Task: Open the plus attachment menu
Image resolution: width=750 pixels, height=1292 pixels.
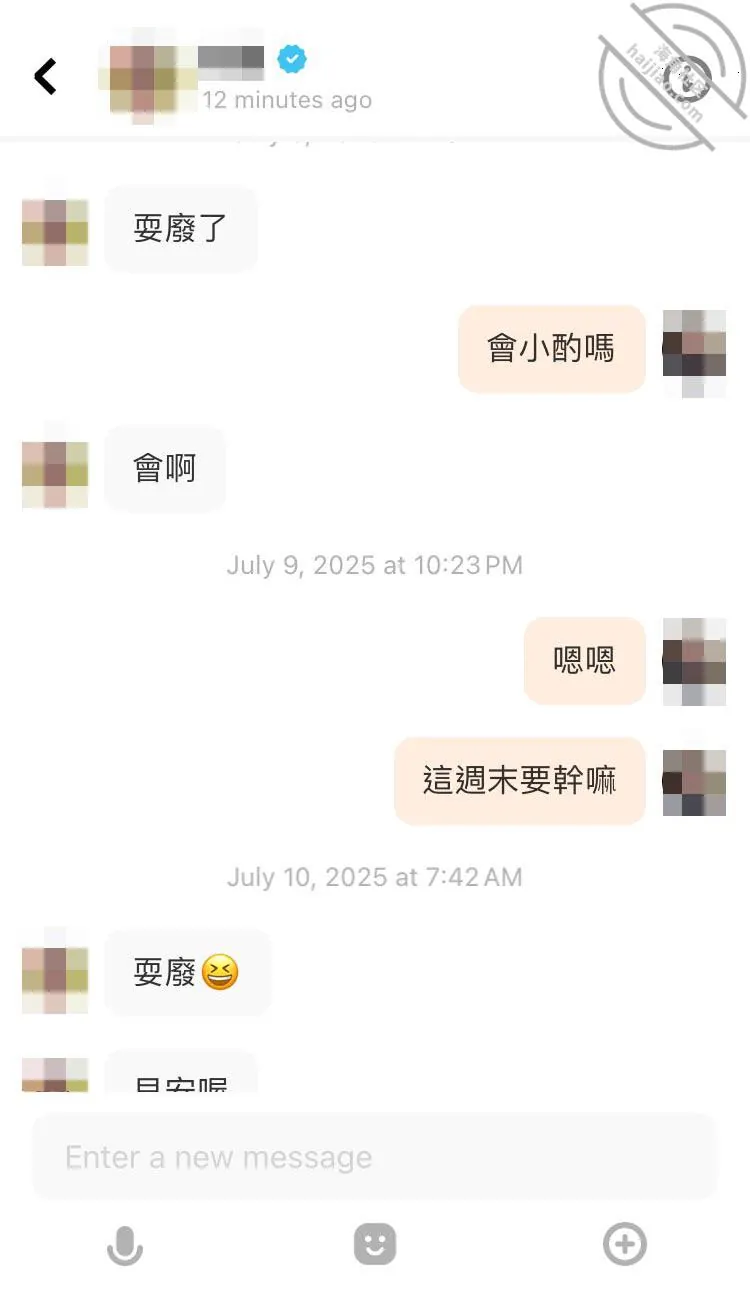Action: [x=625, y=1245]
